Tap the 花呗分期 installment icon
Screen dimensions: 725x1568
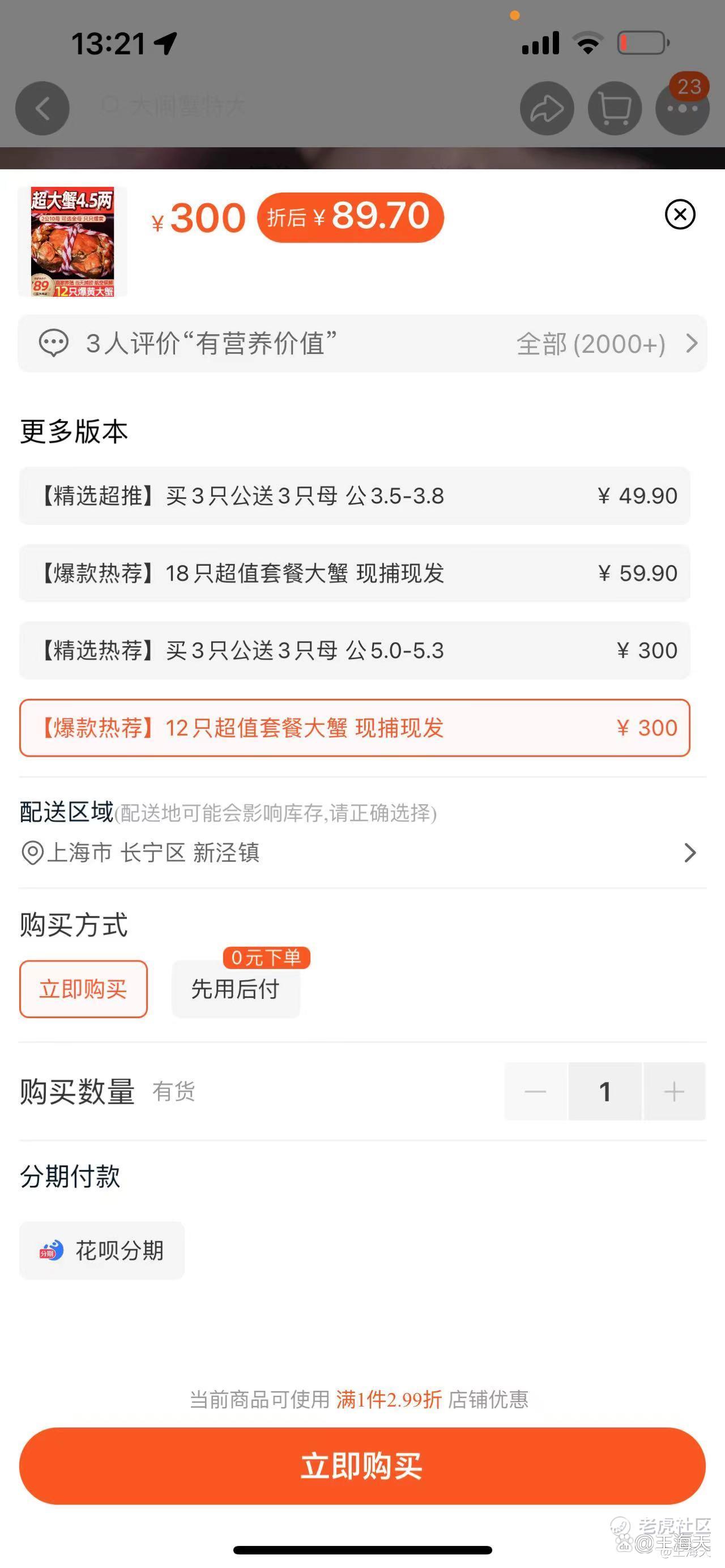(50, 1251)
